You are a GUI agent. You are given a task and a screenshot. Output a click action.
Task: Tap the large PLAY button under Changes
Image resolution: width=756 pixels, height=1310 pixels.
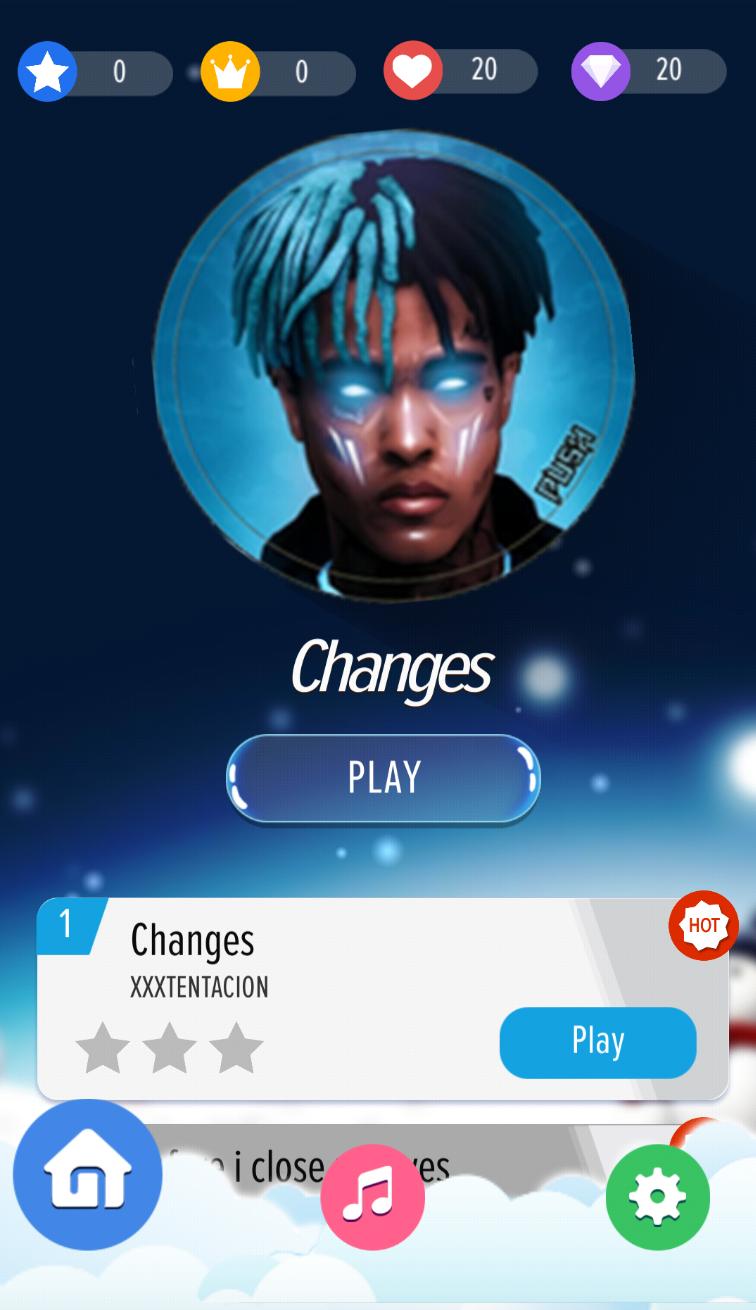point(383,778)
